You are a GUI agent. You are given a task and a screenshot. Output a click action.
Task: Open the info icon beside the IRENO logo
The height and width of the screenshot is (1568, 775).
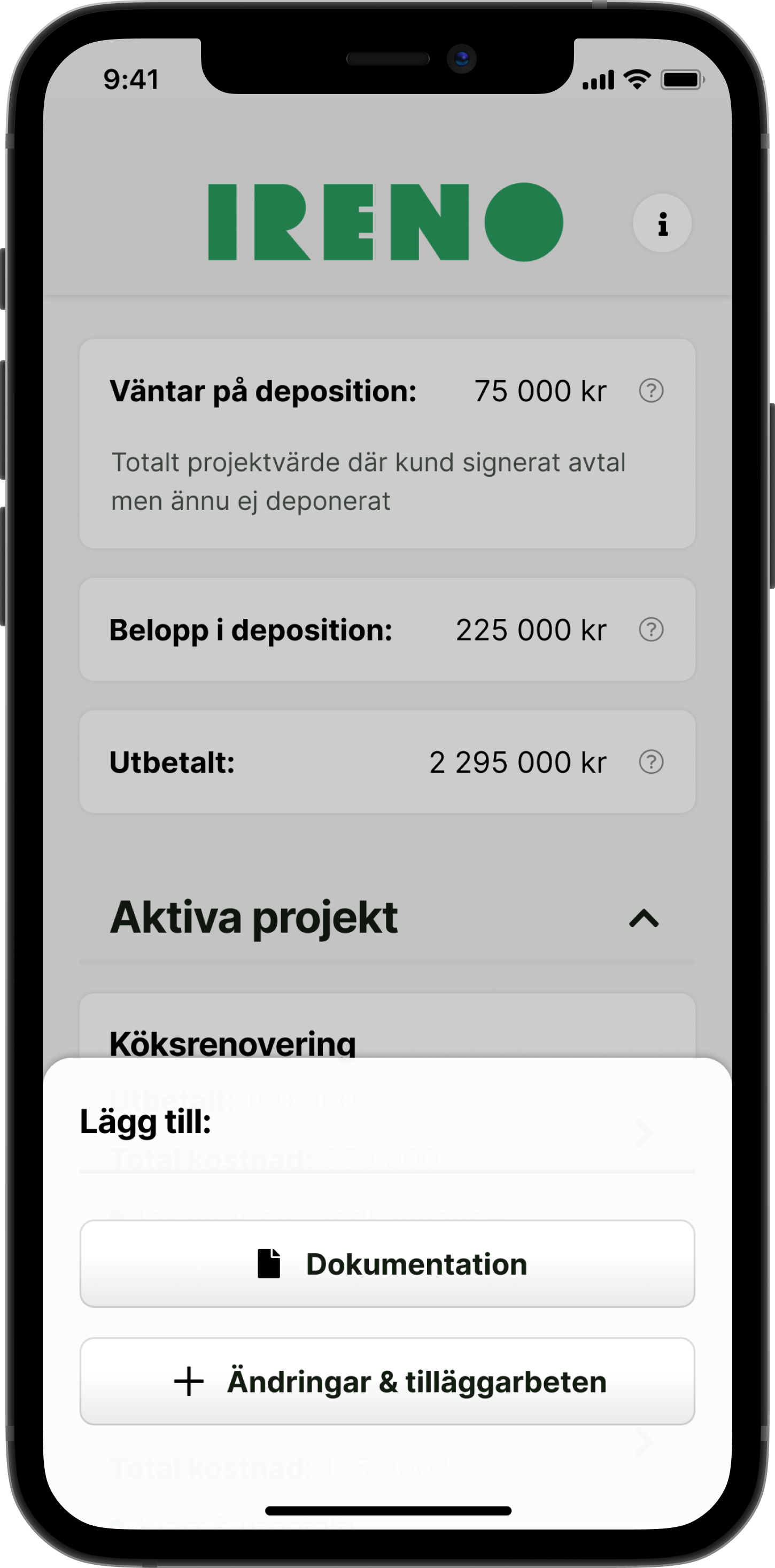point(662,223)
